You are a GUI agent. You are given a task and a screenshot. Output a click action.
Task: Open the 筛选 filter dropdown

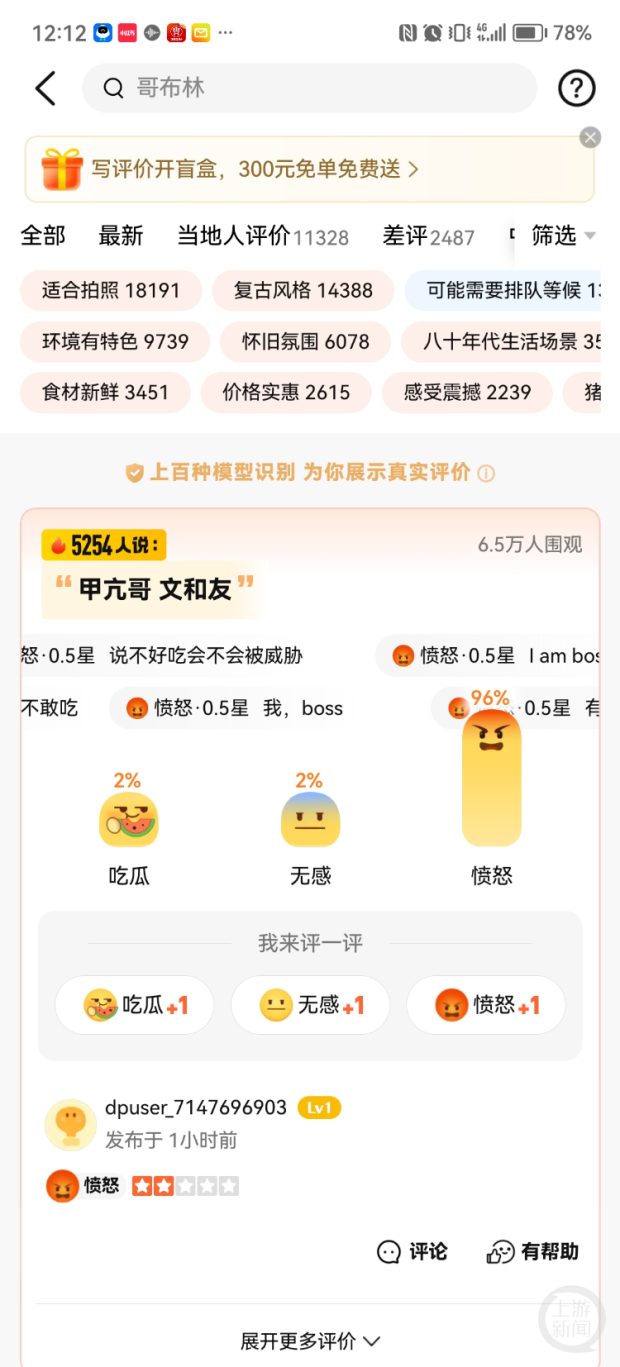click(563, 236)
